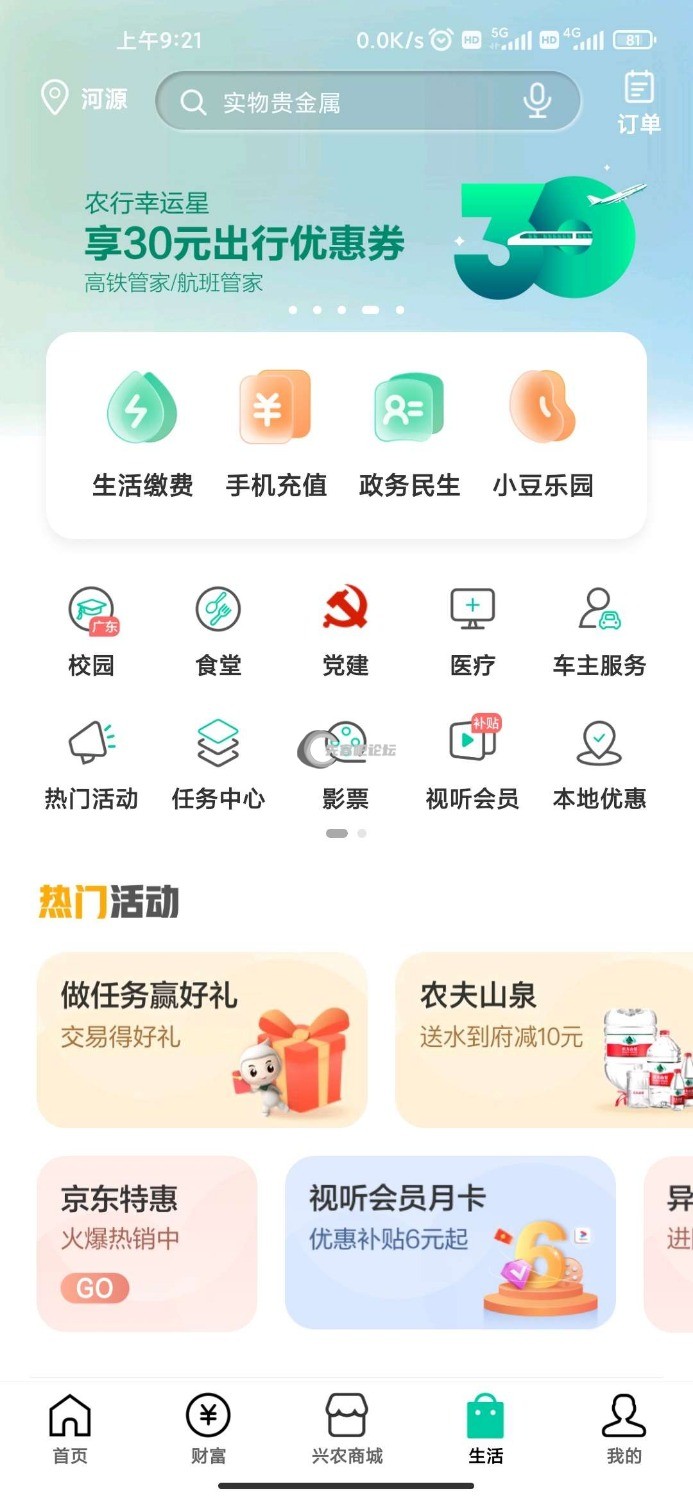Open the 订单 orders page
Viewport: 693px width, 1500px height.
point(638,102)
